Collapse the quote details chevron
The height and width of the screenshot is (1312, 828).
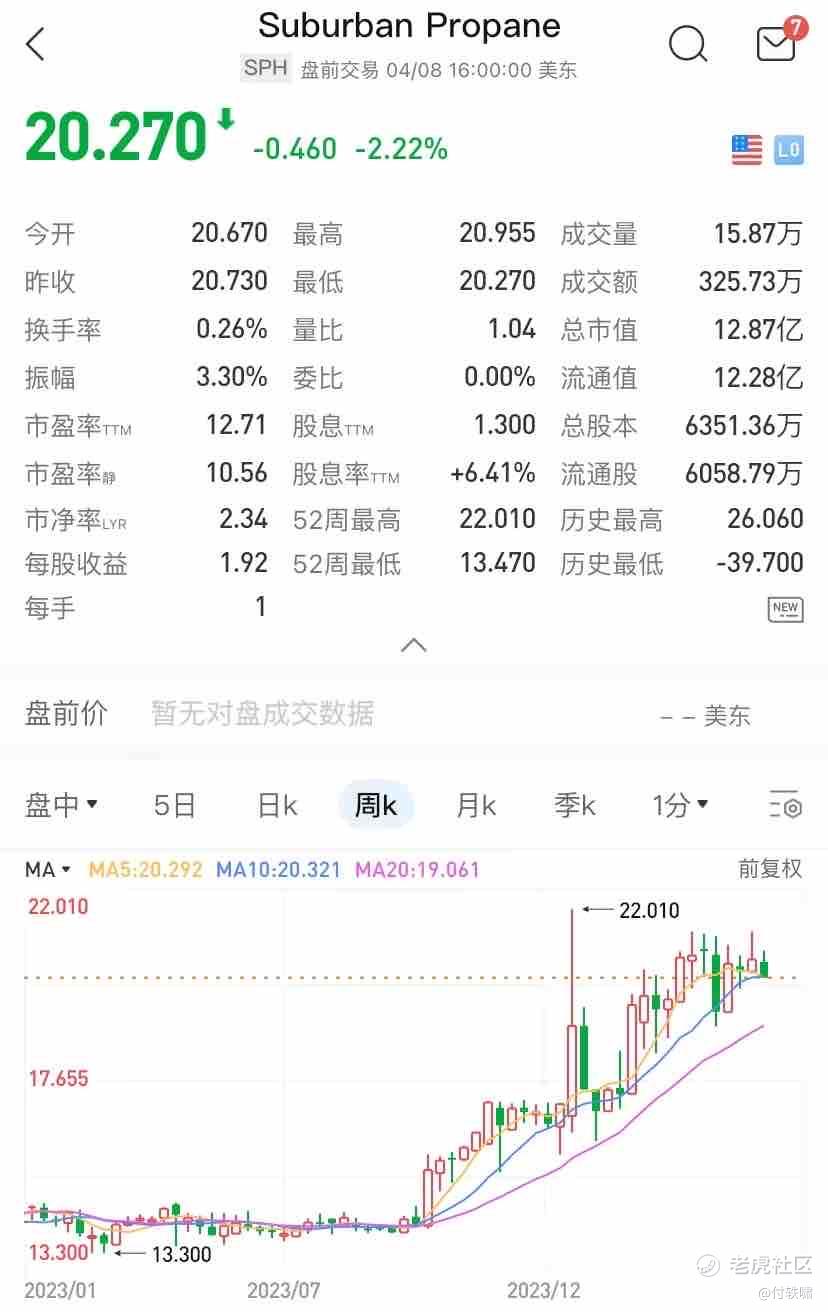(x=414, y=646)
